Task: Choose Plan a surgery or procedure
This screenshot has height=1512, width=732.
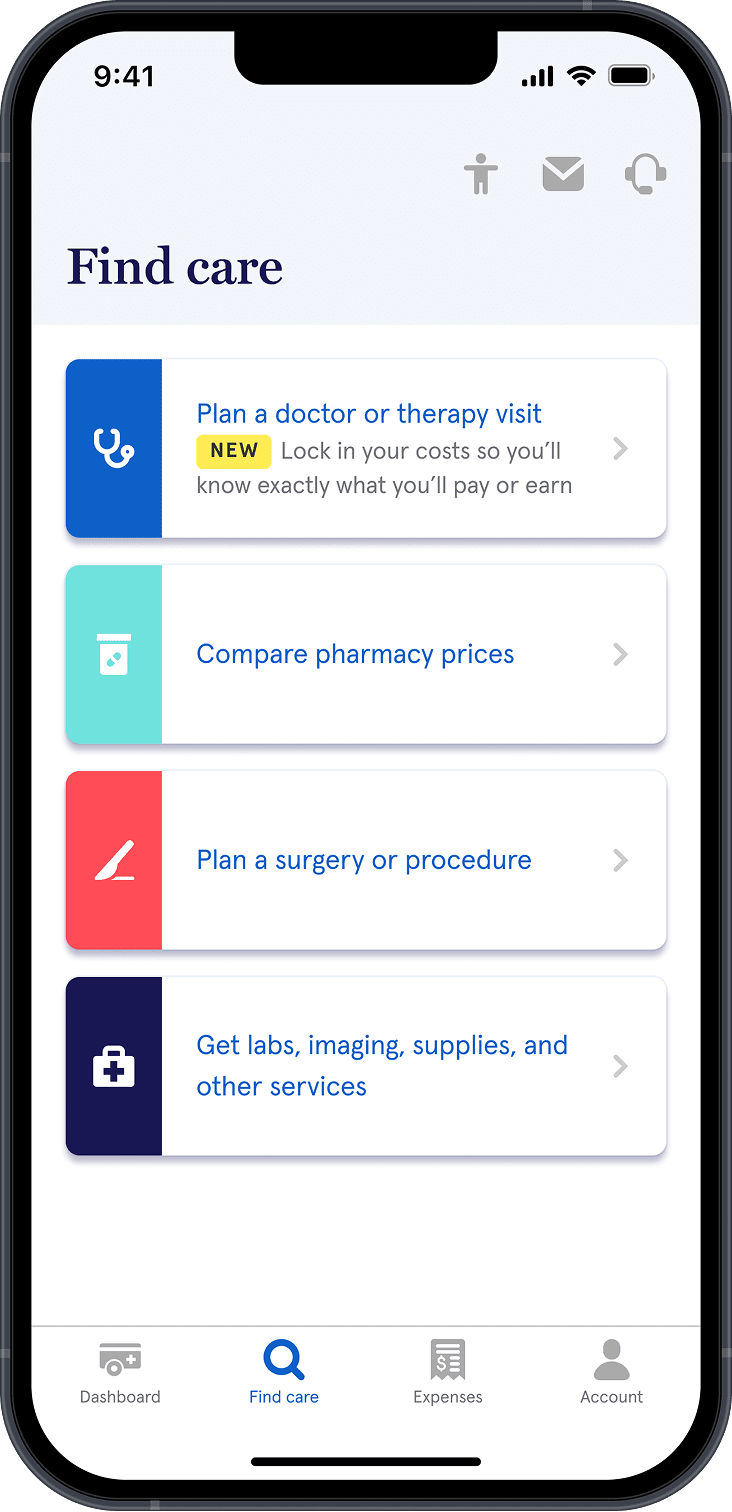Action: [x=366, y=860]
